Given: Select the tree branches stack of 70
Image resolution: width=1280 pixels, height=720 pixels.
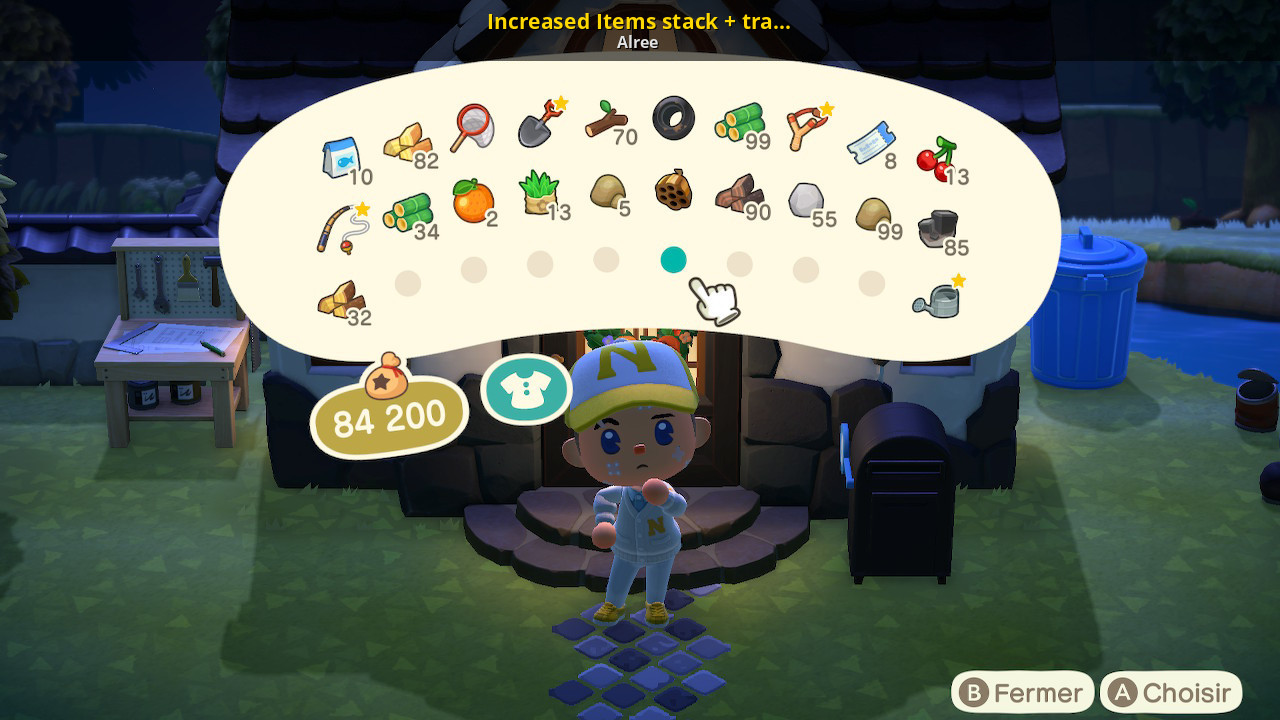Looking at the screenshot, I should 607,120.
